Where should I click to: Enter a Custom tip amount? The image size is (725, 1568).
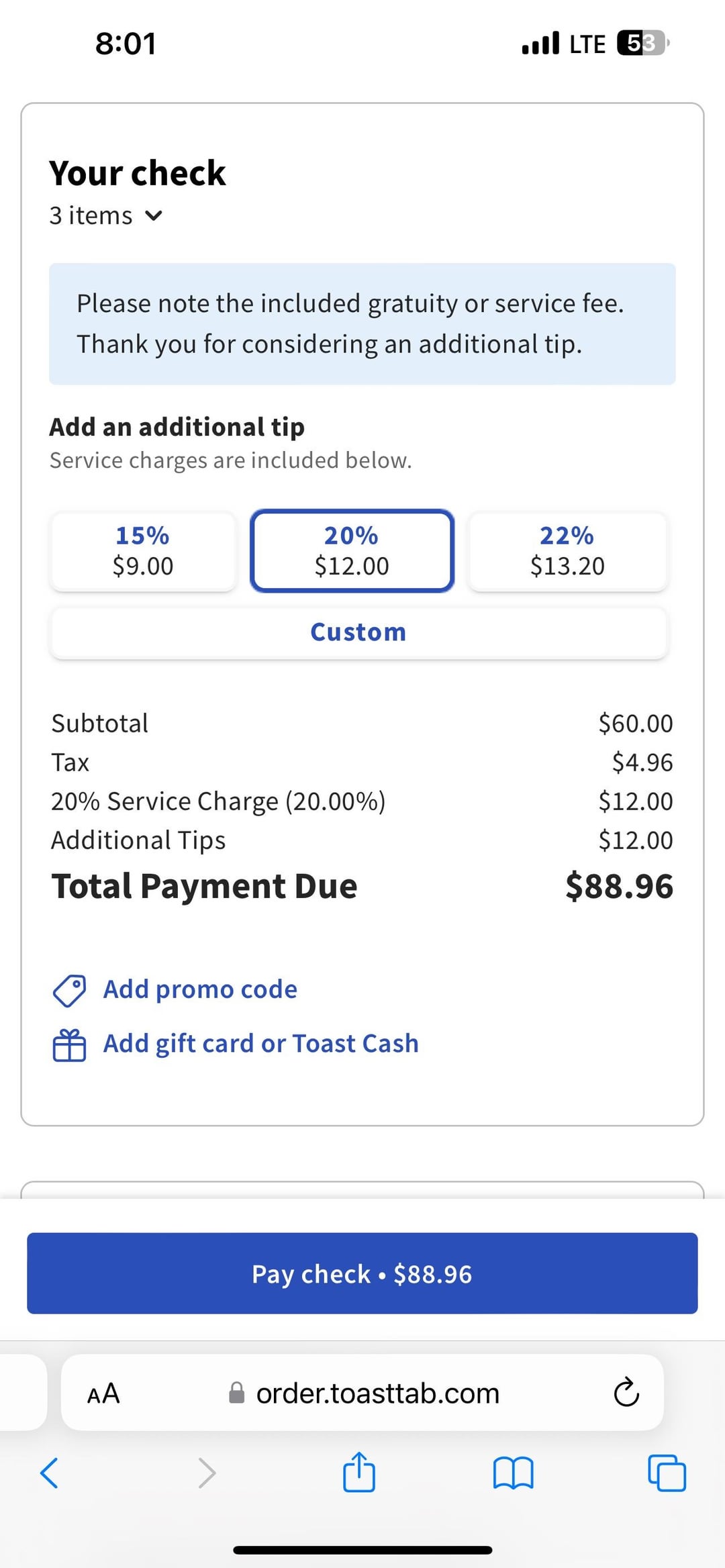tap(358, 632)
